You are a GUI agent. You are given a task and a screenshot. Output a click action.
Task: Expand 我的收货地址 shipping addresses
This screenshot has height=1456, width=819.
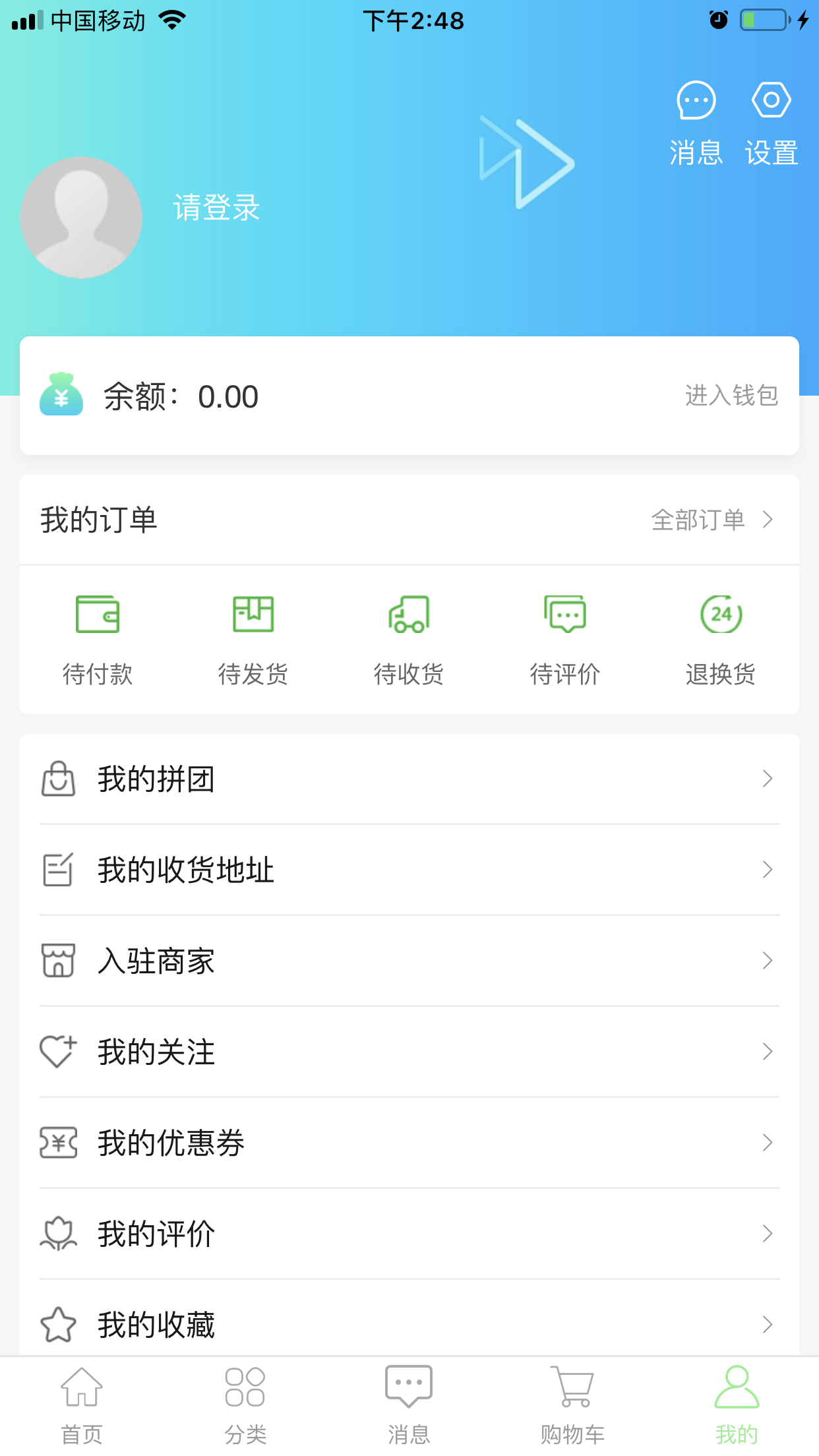(409, 870)
